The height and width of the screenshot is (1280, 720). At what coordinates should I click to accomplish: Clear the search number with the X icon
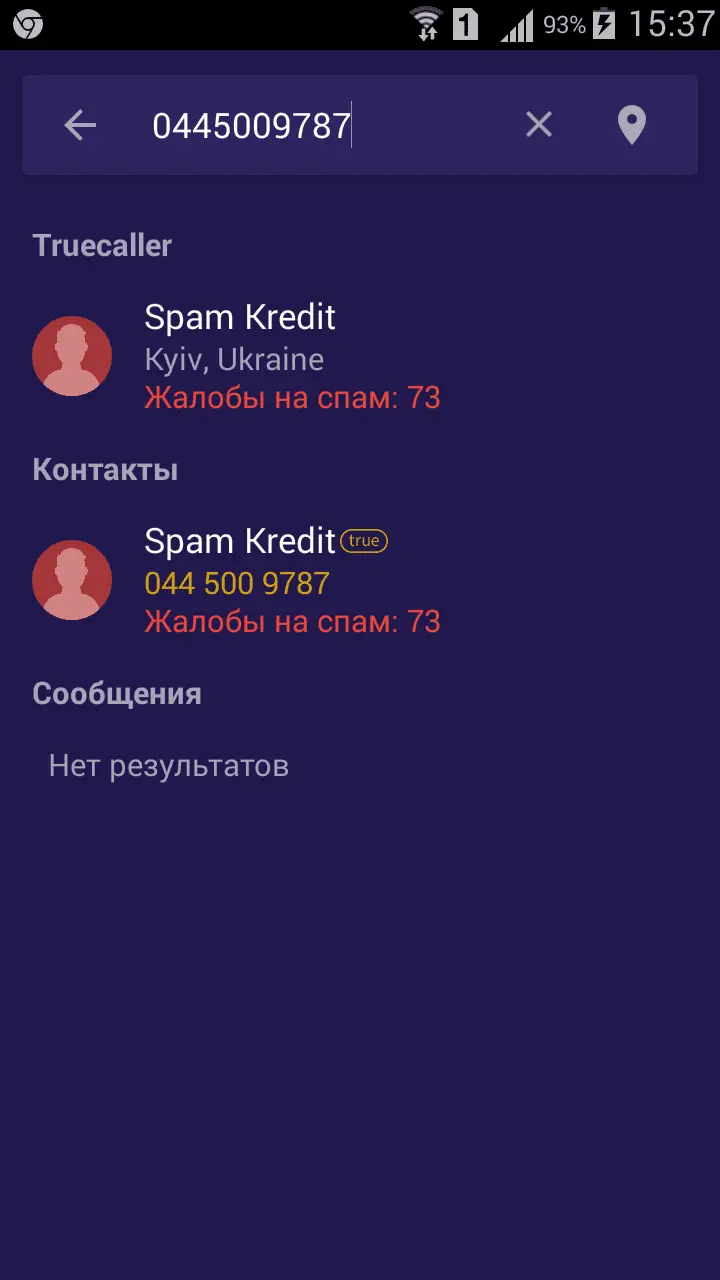pos(538,125)
